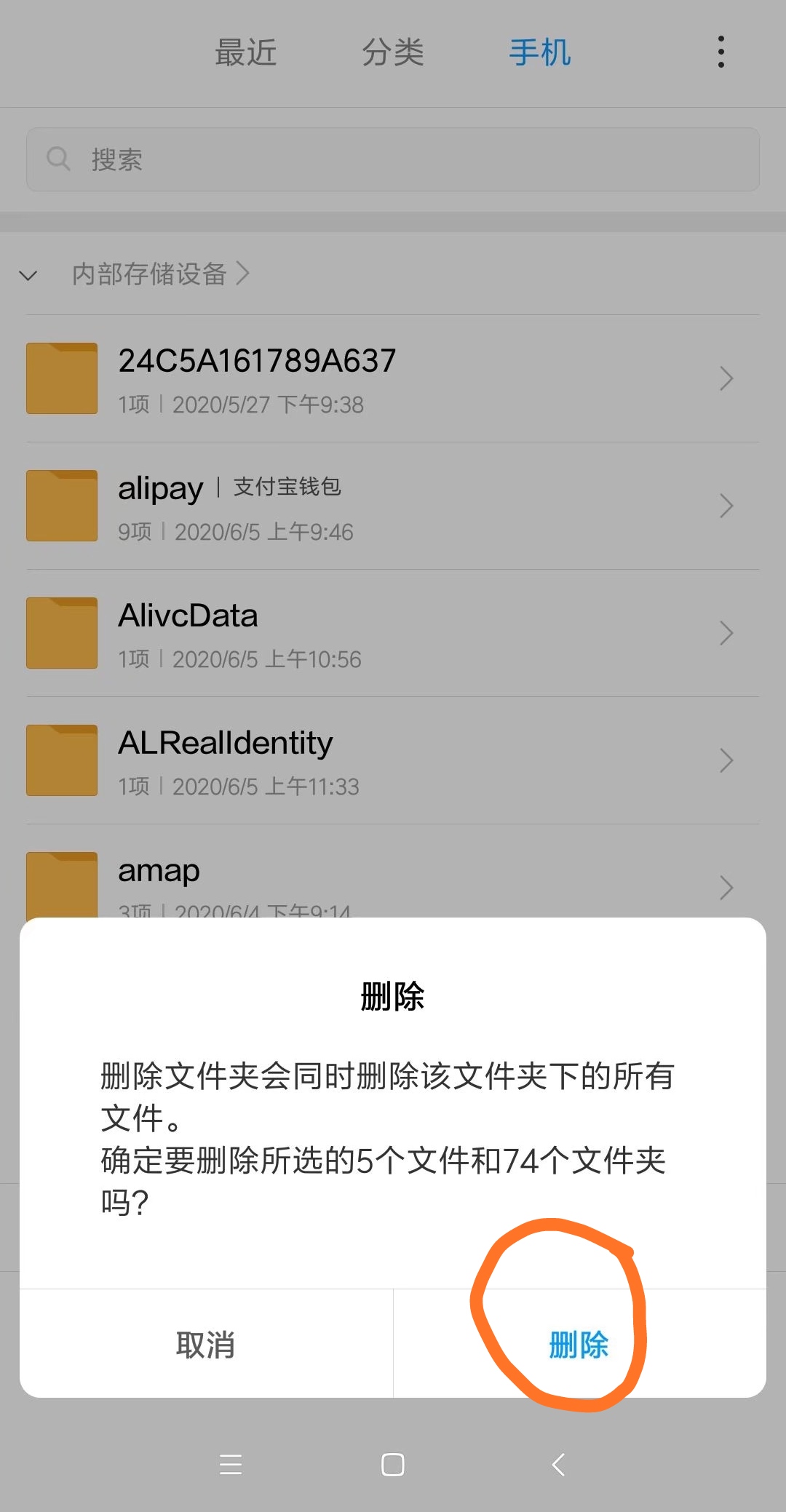Screen dimensions: 786x1512
Task: Open the amap folder via its chevron
Action: tap(726, 887)
